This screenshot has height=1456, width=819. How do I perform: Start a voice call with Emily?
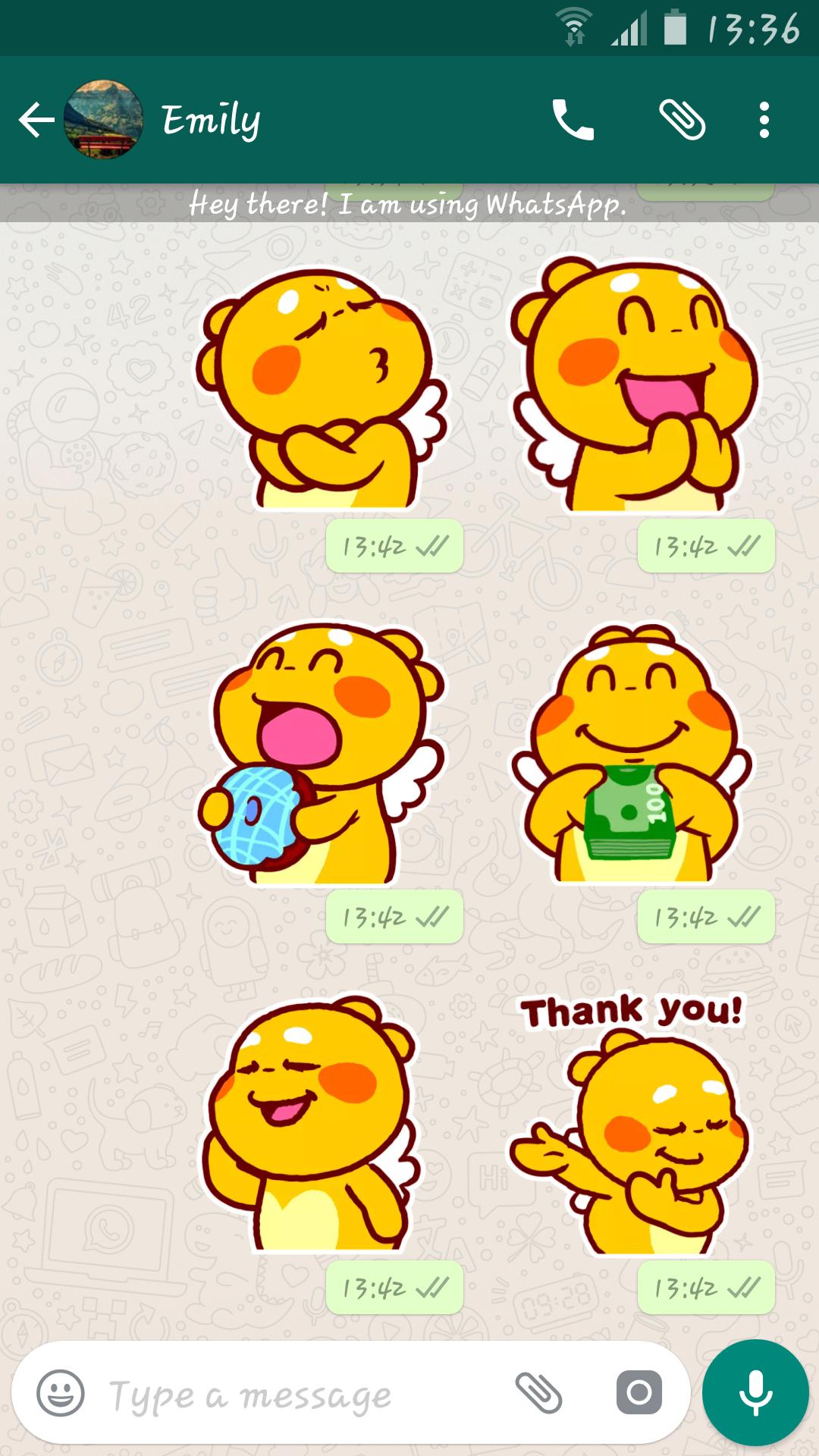tap(573, 120)
